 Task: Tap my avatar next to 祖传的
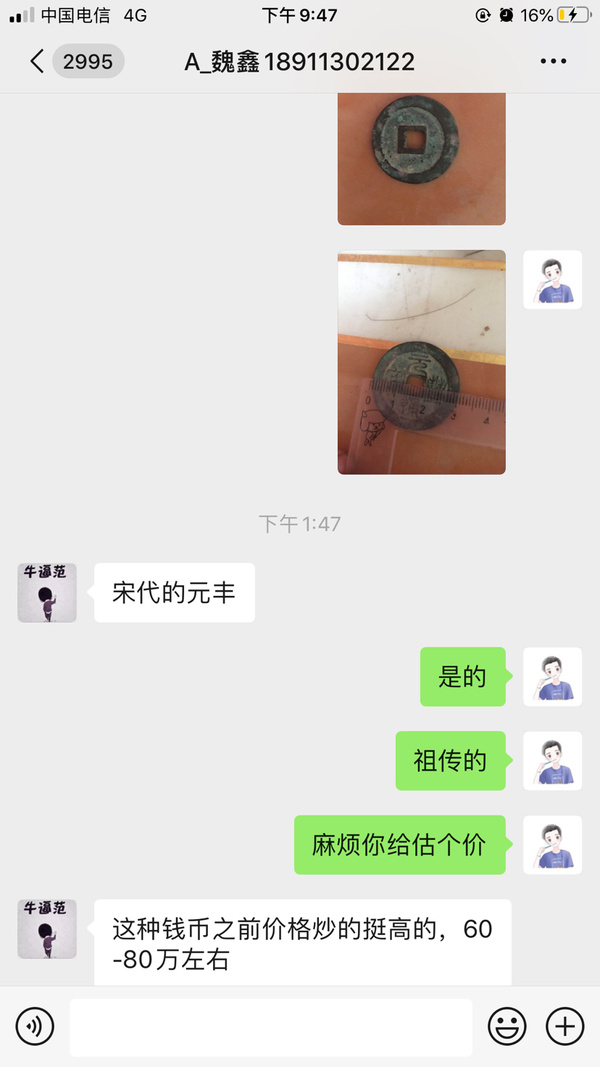coord(552,761)
